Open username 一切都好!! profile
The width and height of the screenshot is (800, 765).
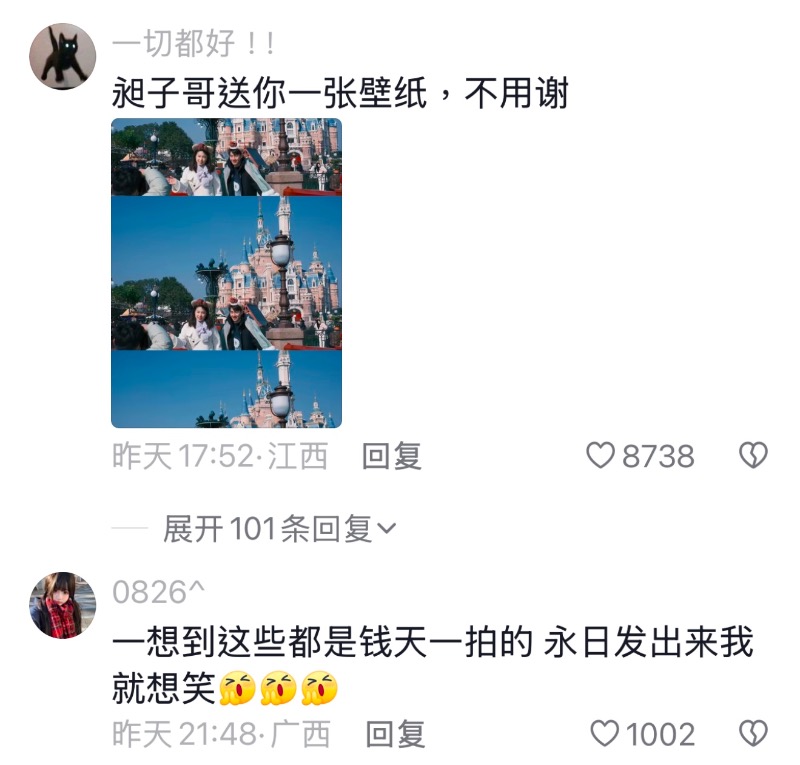tap(194, 44)
